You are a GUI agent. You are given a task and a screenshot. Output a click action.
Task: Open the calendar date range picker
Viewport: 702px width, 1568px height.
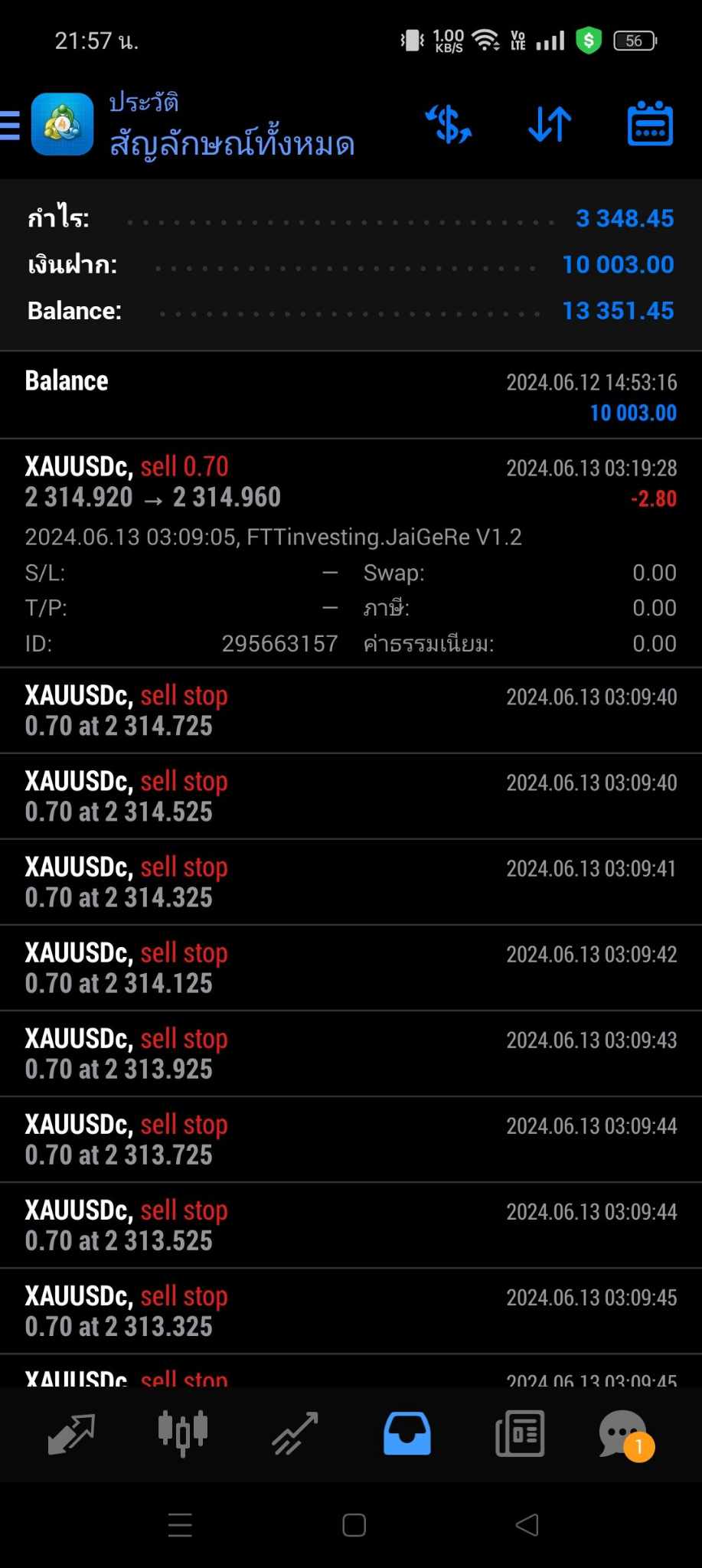pyautogui.click(x=650, y=123)
